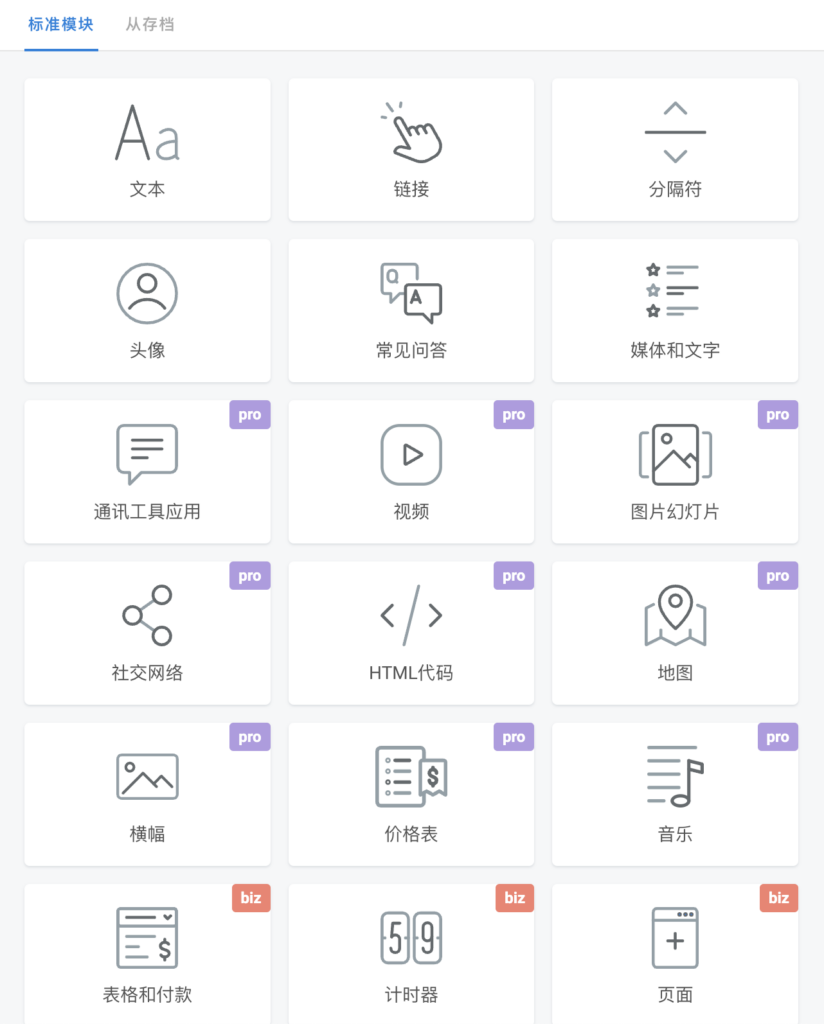The height and width of the screenshot is (1024, 824).
Task: Choose the 表格和付款 module
Action: (147, 953)
